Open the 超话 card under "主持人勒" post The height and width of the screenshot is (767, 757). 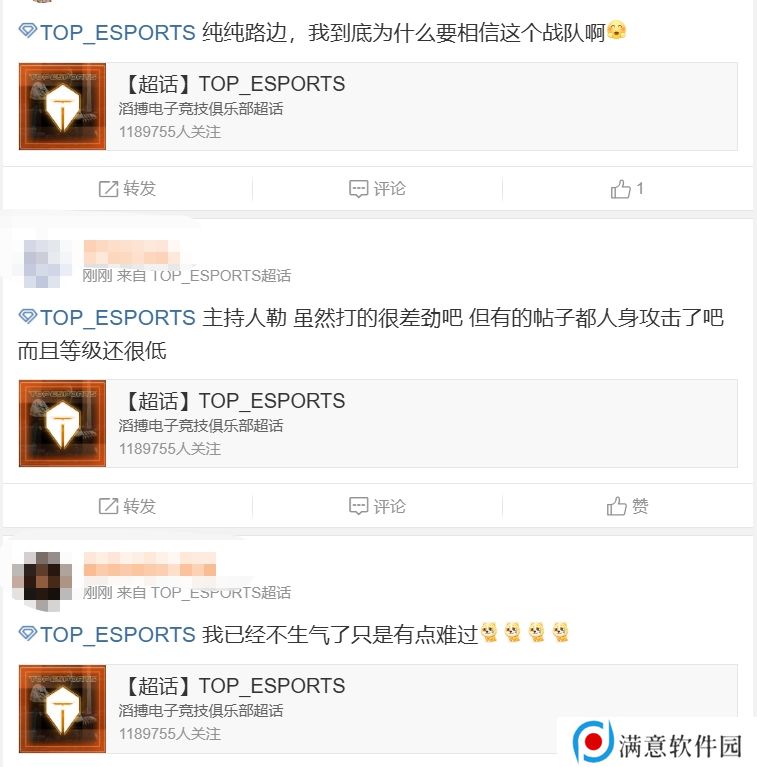377,423
